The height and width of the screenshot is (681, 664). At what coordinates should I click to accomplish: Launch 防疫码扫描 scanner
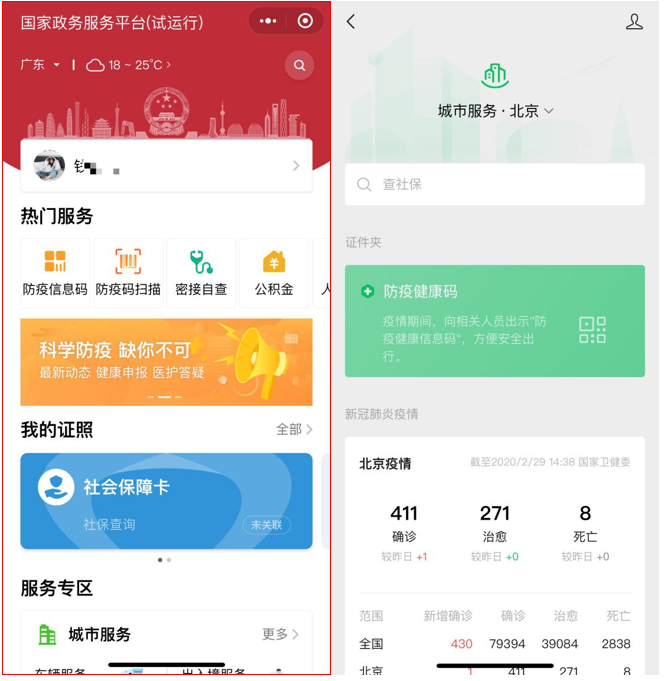[128, 272]
